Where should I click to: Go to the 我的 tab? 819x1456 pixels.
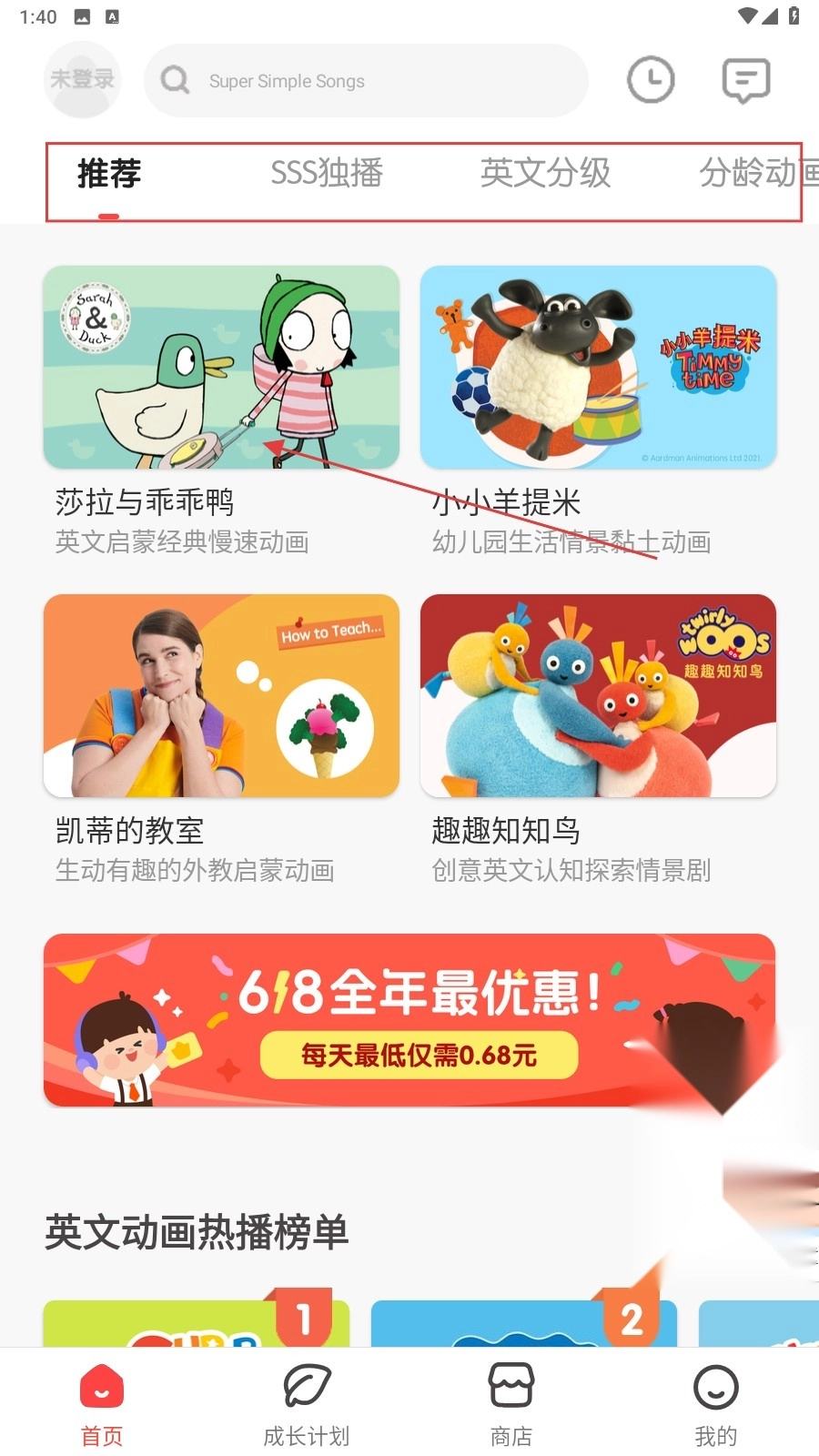click(716, 1404)
